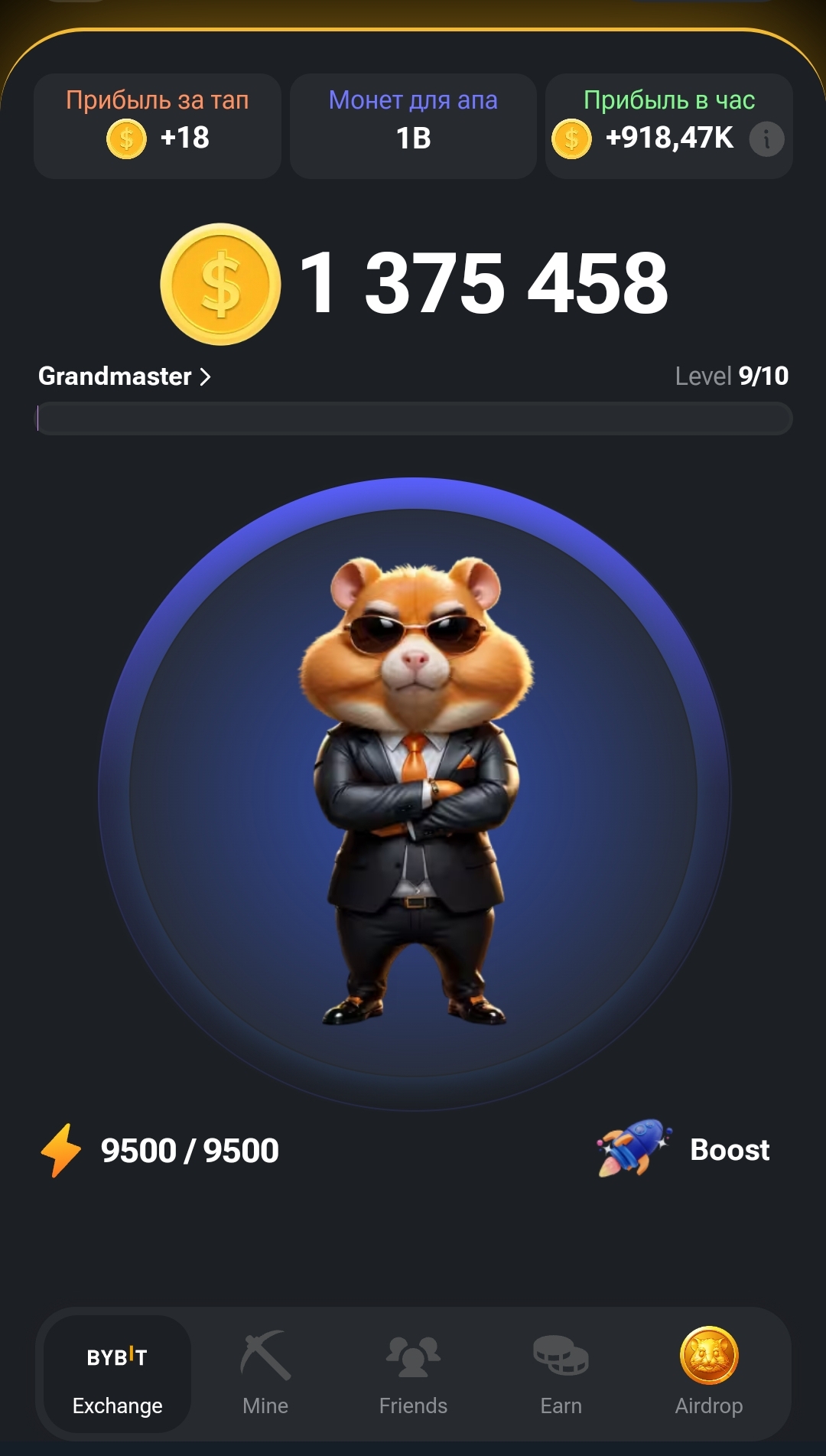Viewport: 826px width, 1456px height.
Task: Show info about profit per hour
Action: [x=766, y=139]
